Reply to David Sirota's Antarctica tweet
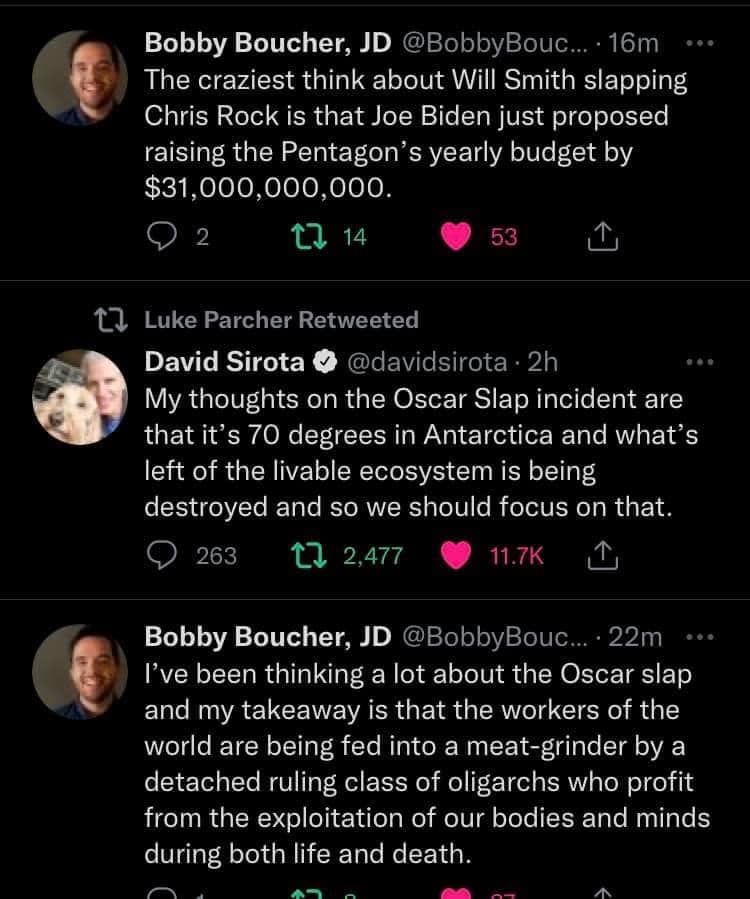 [x=162, y=555]
